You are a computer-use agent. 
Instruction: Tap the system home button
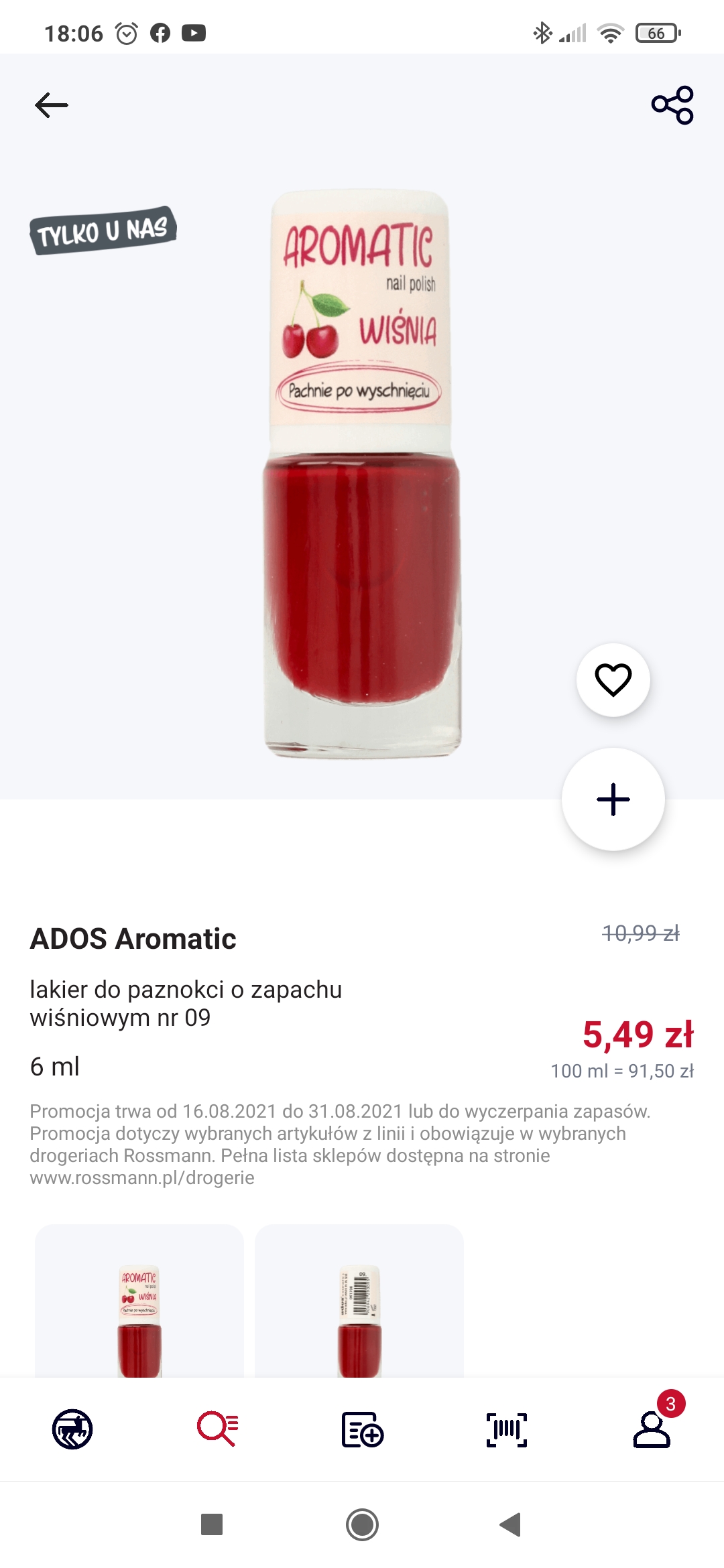(362, 1524)
